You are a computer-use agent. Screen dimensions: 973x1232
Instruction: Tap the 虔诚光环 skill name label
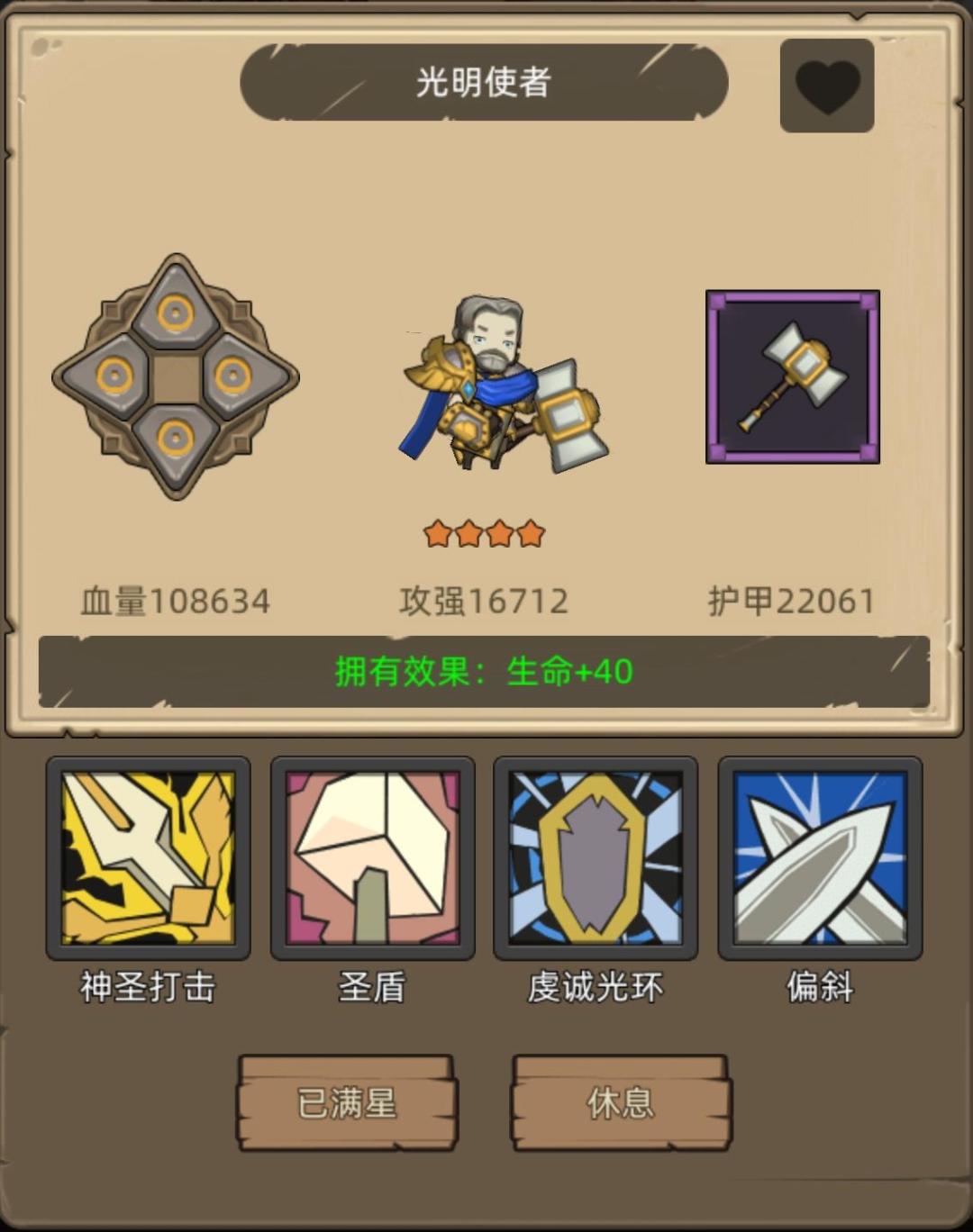pyautogui.click(x=596, y=988)
